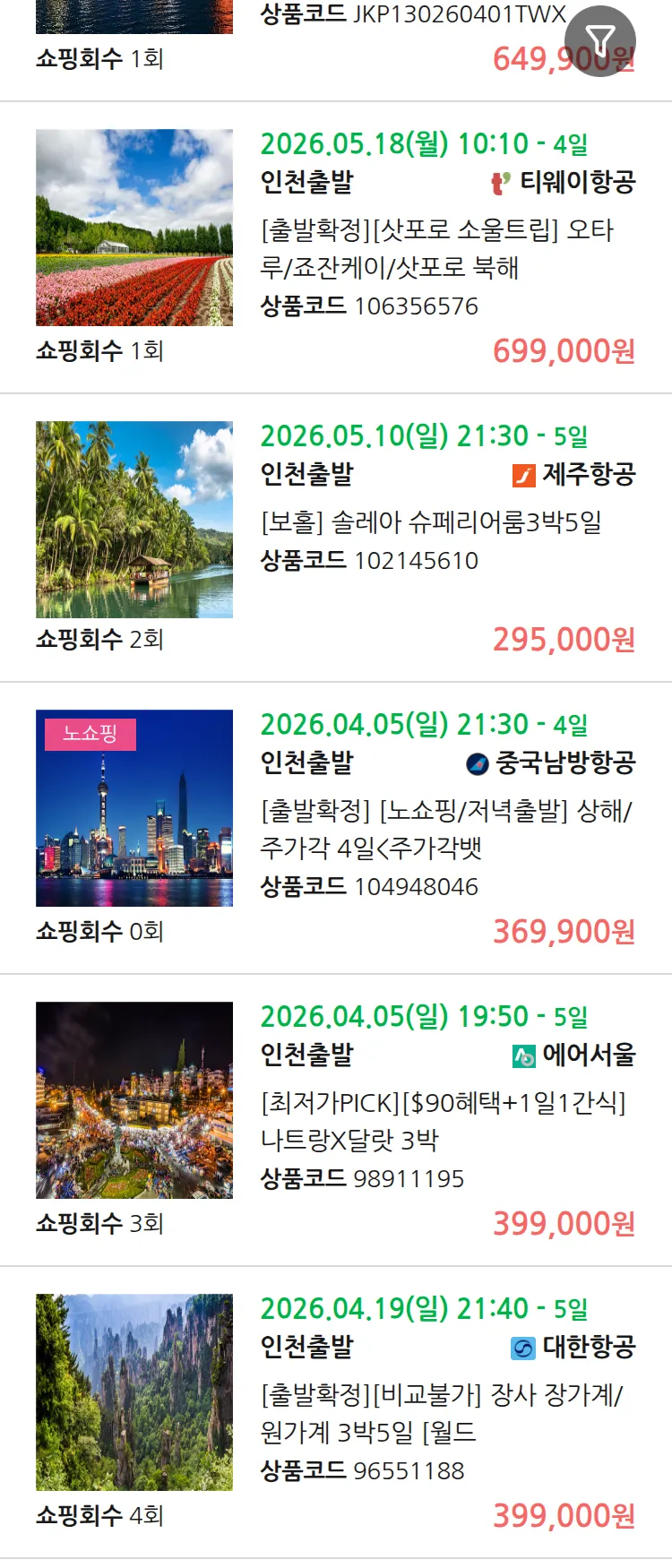Open the Sapporo Otaru tour by 티웨이항공
Screen dimensions: 672x1568
(437, 248)
